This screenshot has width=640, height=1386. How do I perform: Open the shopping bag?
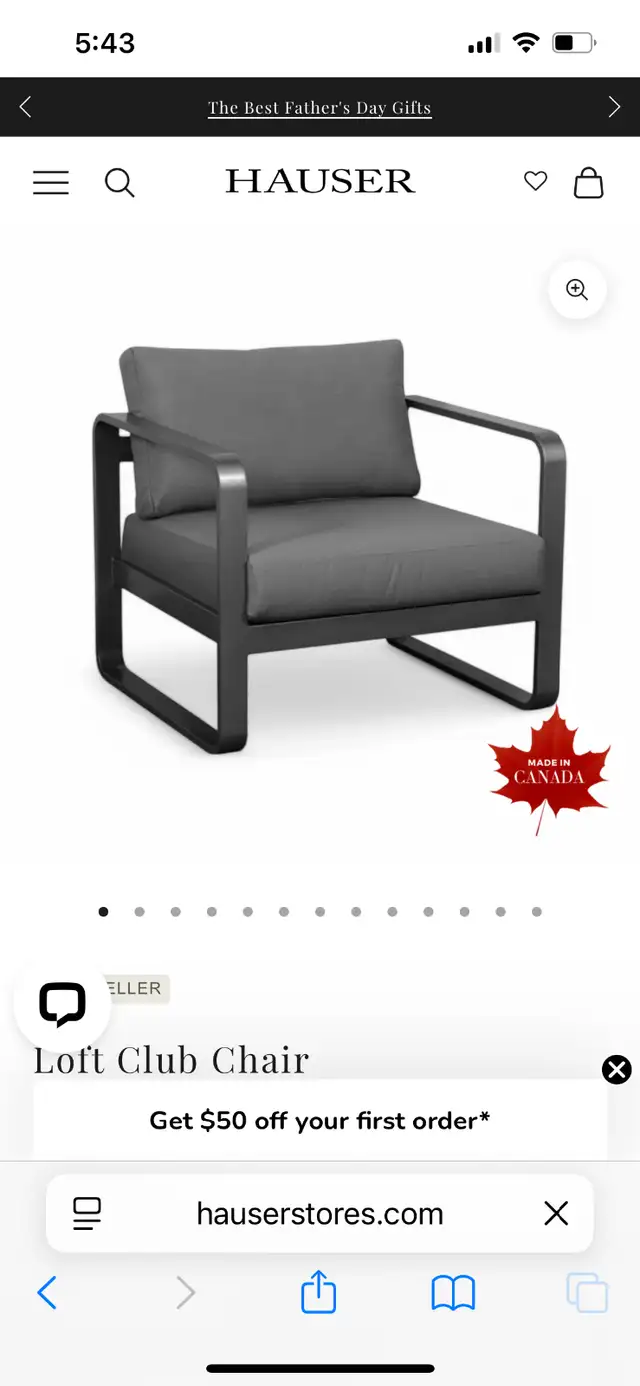tap(588, 182)
